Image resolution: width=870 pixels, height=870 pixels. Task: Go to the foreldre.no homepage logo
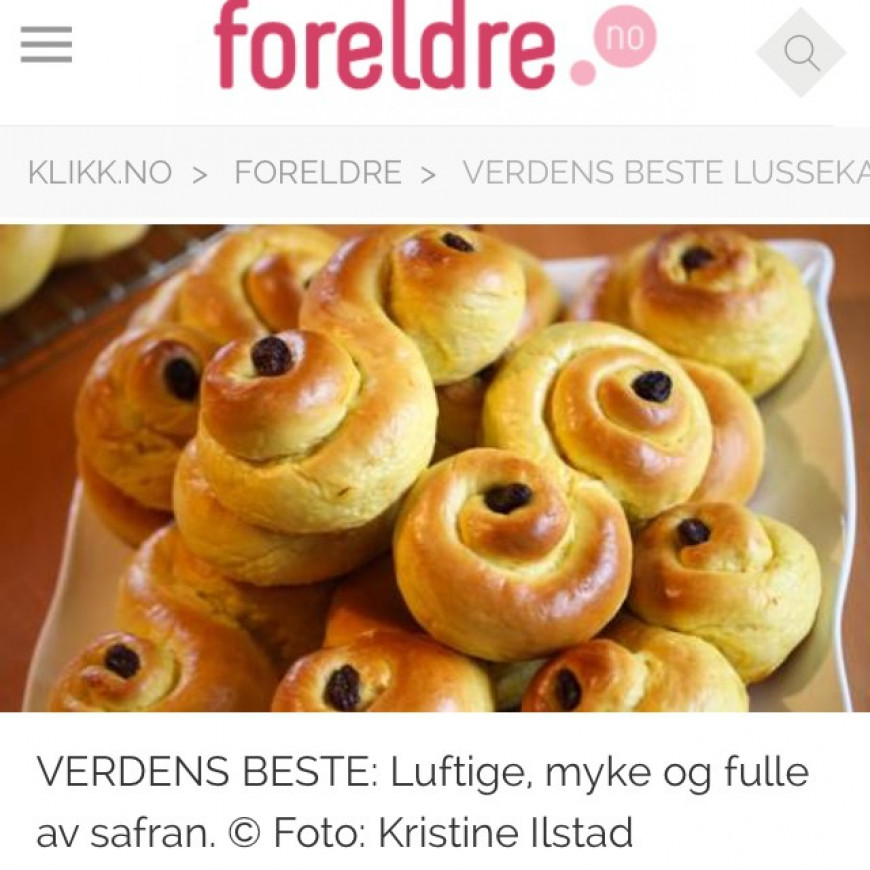(x=434, y=45)
